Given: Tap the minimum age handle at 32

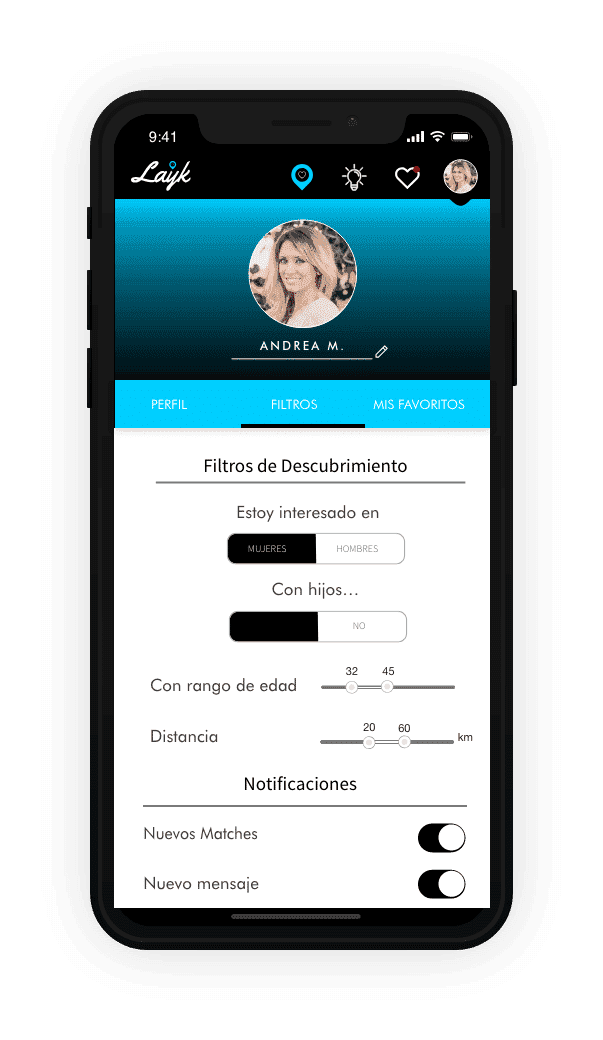Looking at the screenshot, I should (351, 687).
